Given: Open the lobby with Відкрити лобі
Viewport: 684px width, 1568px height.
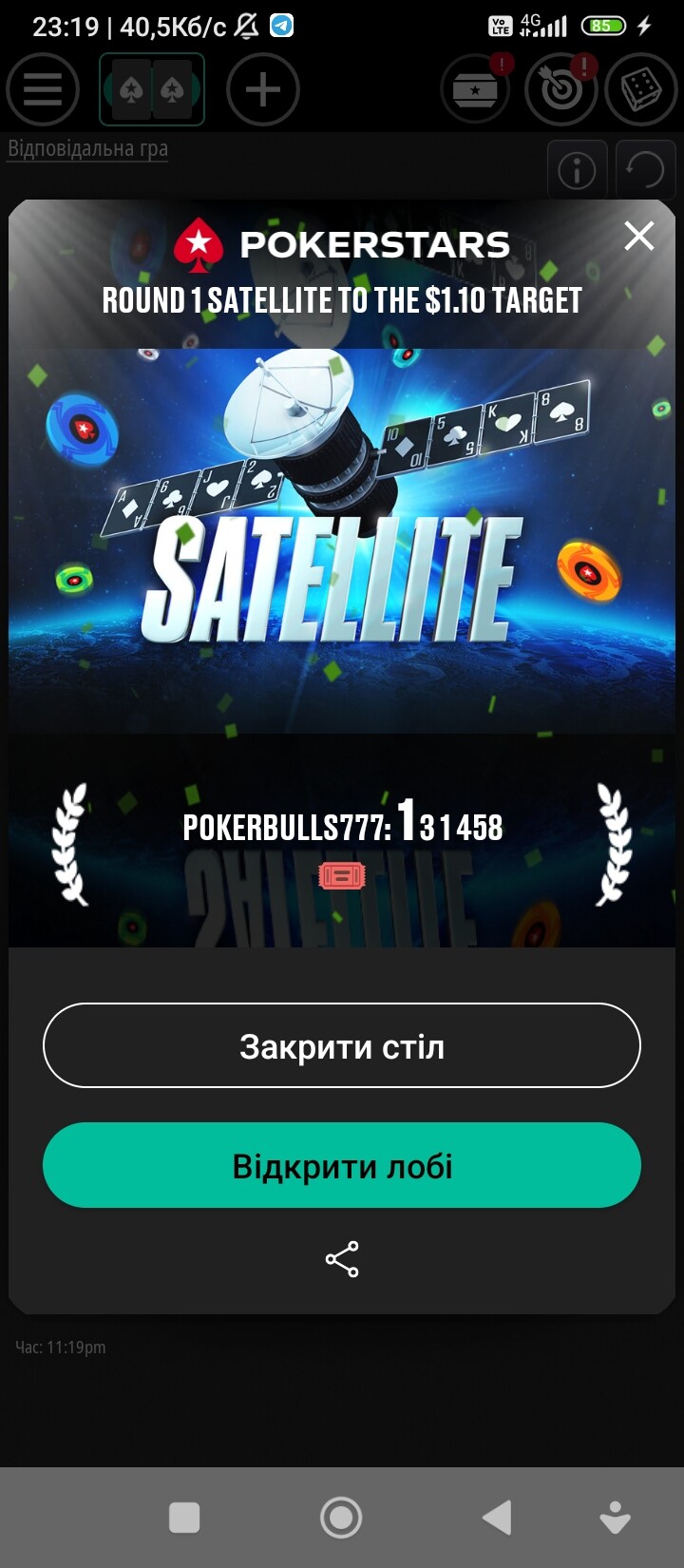Looking at the screenshot, I should [342, 1166].
